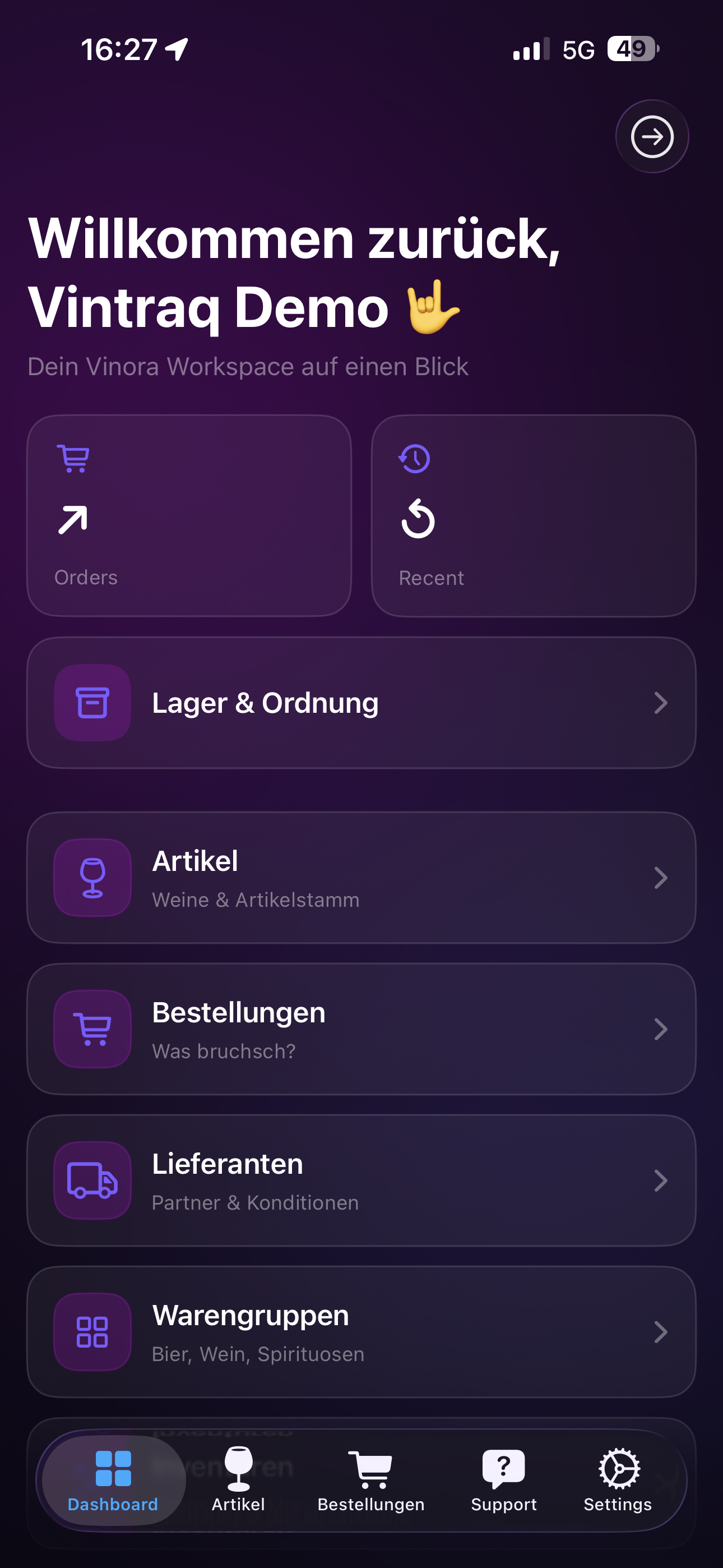Tap the cart icon beside Bestellungen
The height and width of the screenshot is (1568, 723).
click(x=92, y=1029)
